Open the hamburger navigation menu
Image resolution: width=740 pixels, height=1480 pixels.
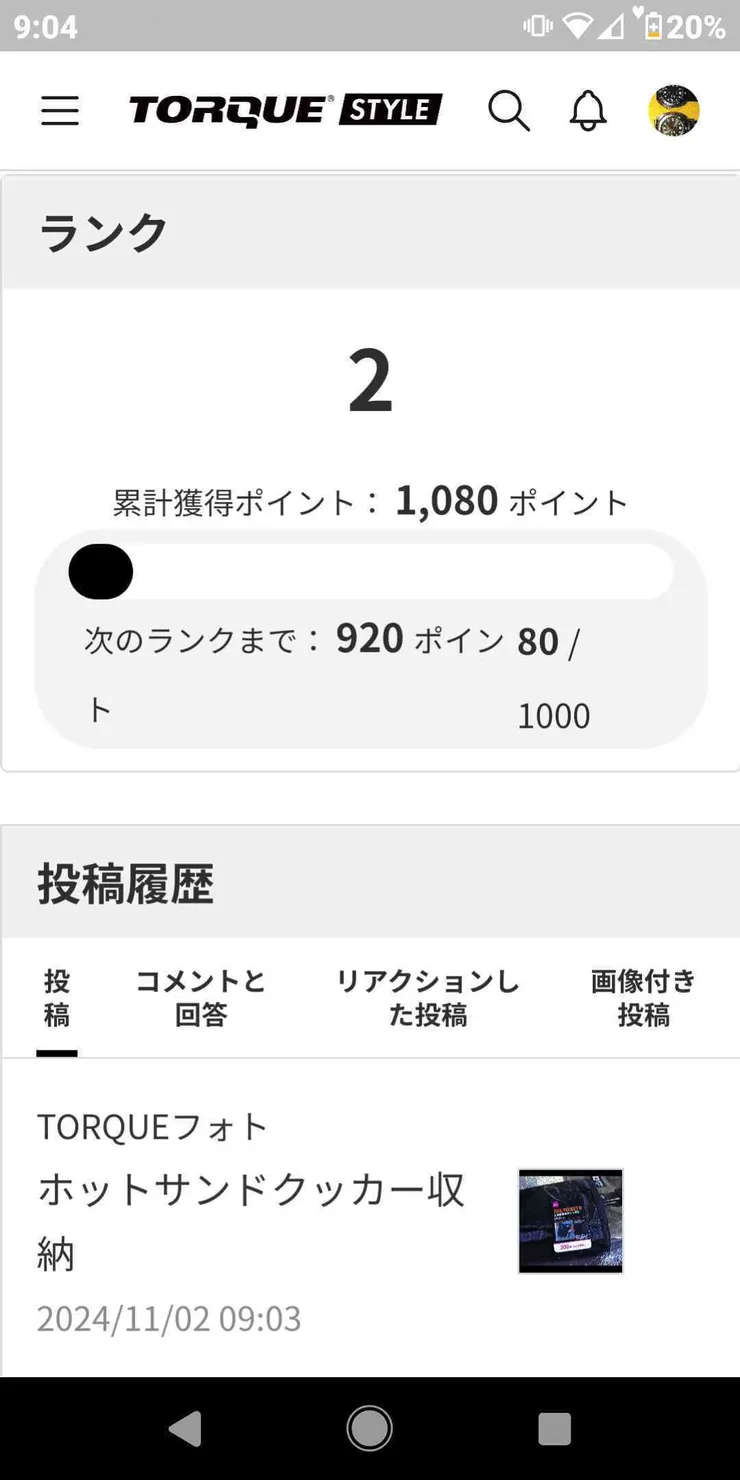click(59, 111)
